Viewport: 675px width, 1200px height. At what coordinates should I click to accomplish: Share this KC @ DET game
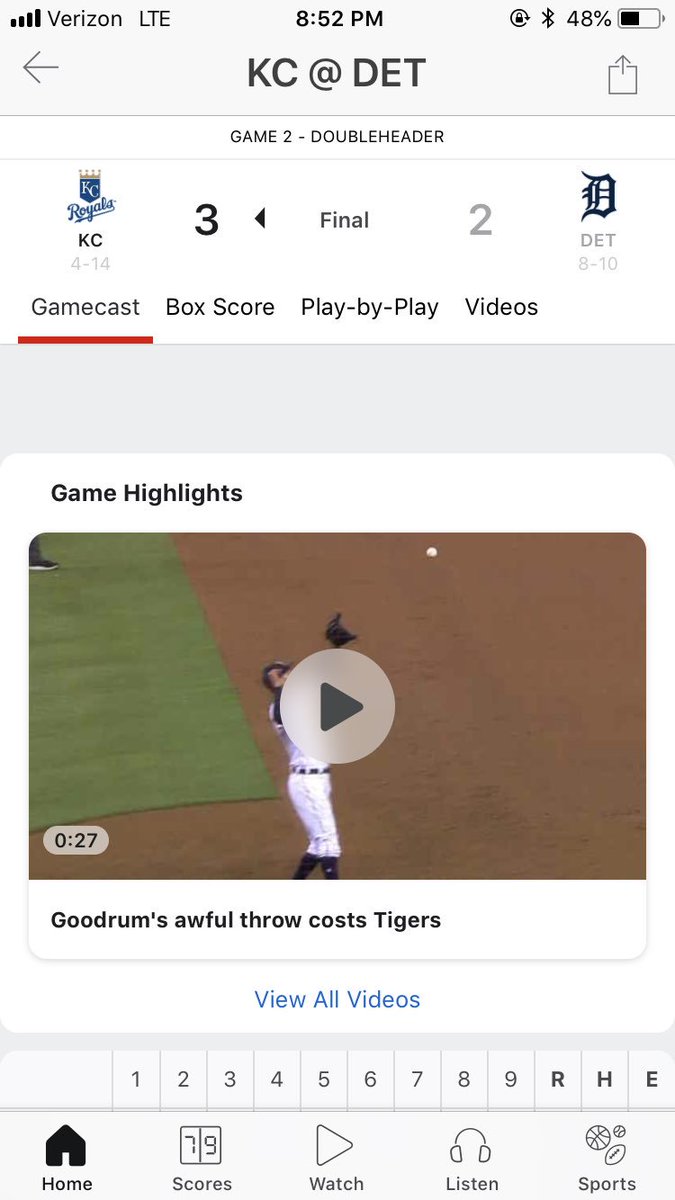coord(622,75)
